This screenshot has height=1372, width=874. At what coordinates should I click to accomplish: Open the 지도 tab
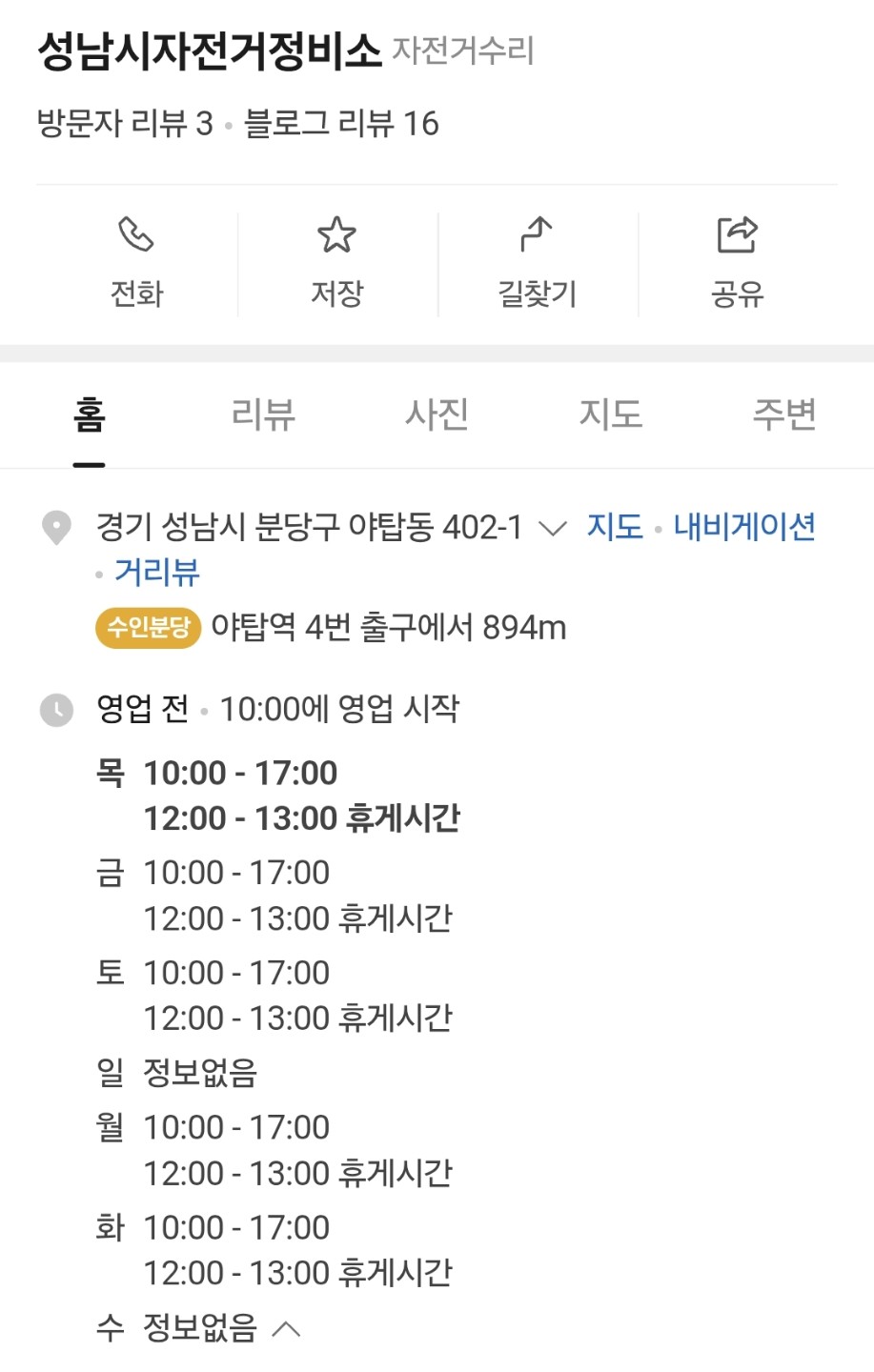point(610,415)
